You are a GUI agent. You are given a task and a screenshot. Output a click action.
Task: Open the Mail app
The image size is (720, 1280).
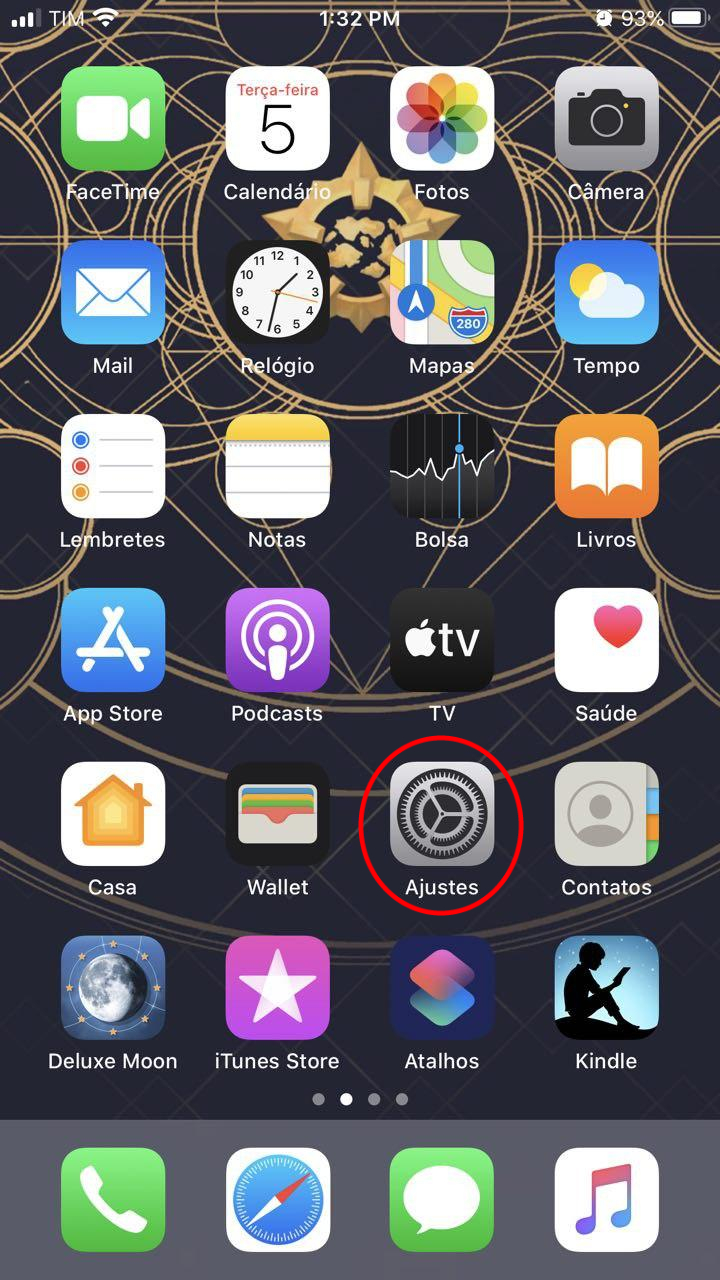click(x=113, y=292)
